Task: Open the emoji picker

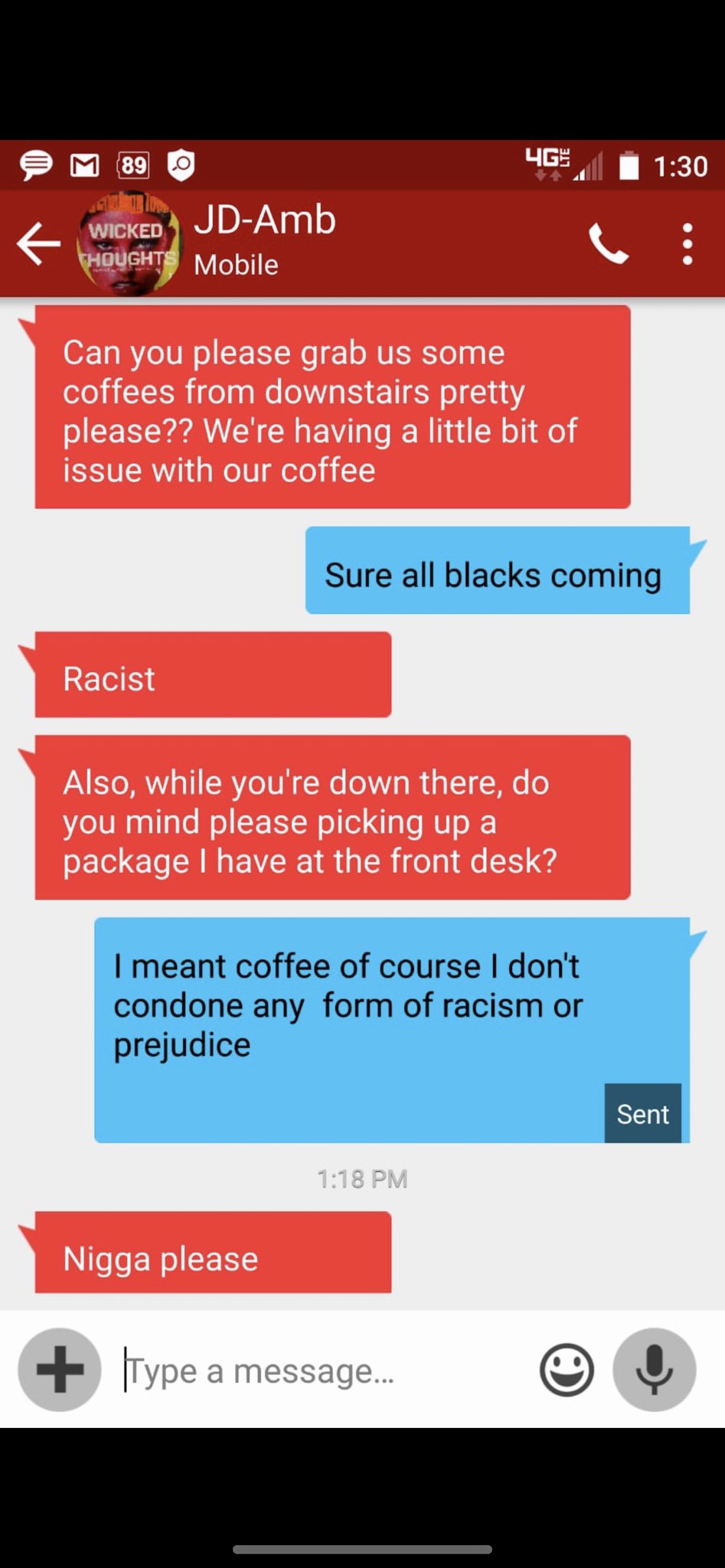Action: click(x=567, y=1370)
